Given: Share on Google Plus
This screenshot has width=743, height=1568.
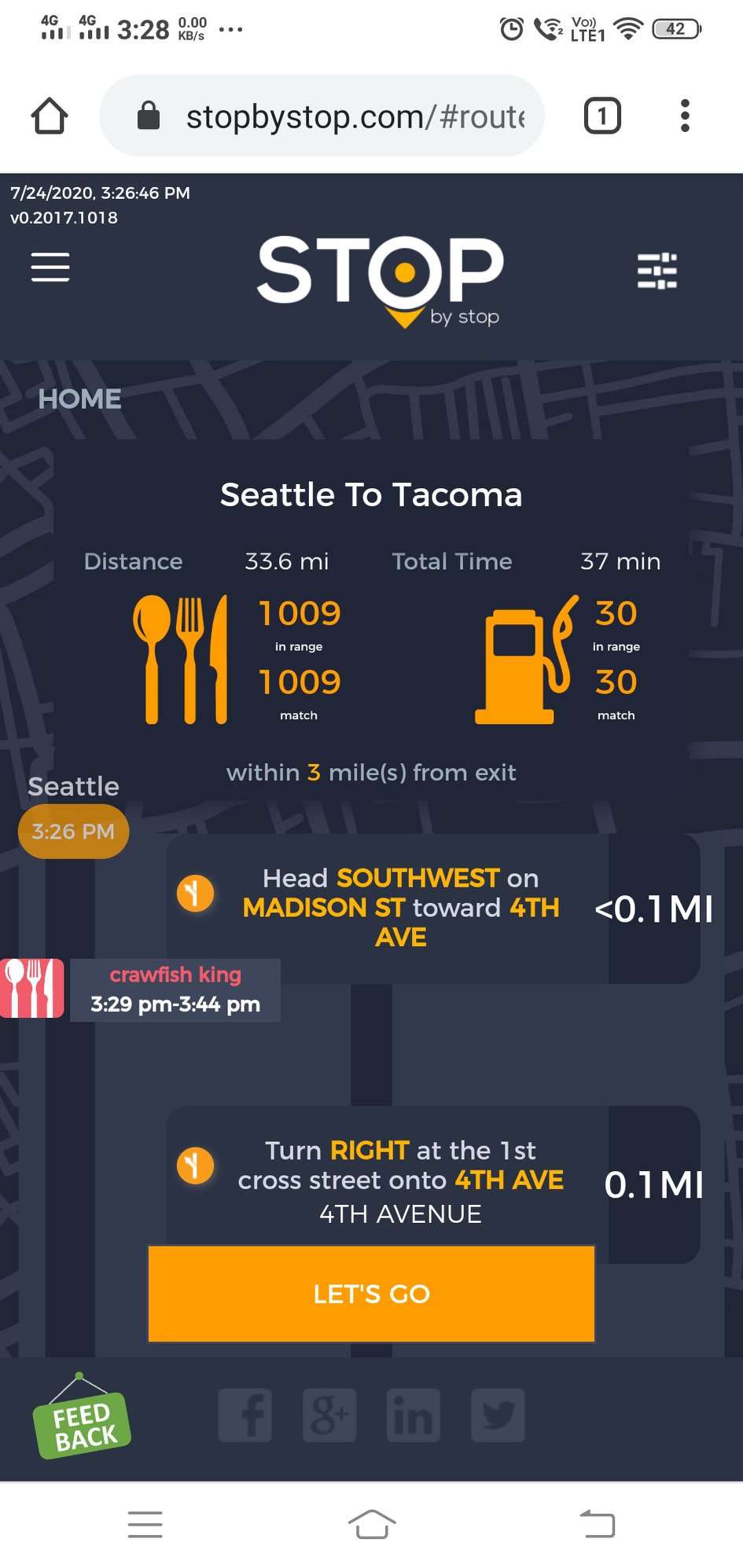Looking at the screenshot, I should [329, 1415].
